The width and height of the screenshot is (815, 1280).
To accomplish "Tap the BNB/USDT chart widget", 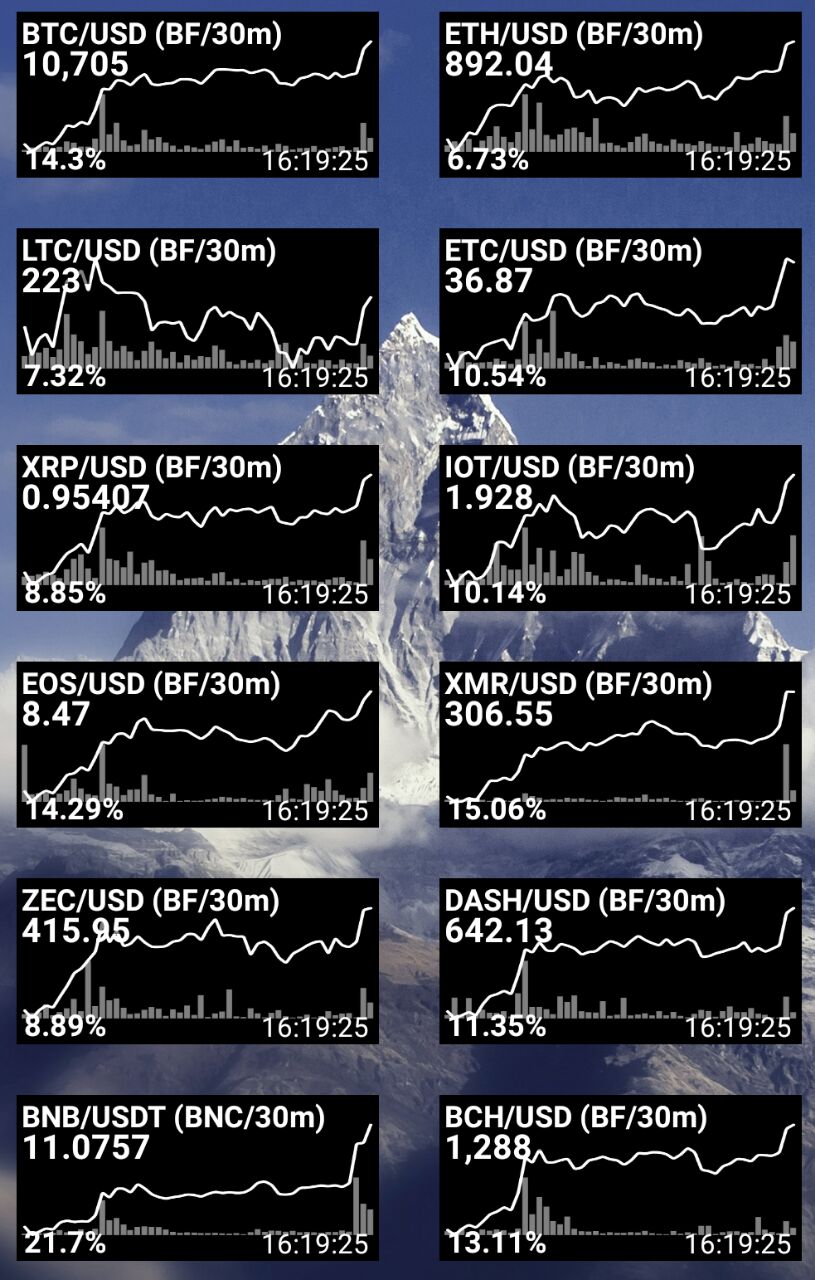I will pyautogui.click(x=198, y=1178).
